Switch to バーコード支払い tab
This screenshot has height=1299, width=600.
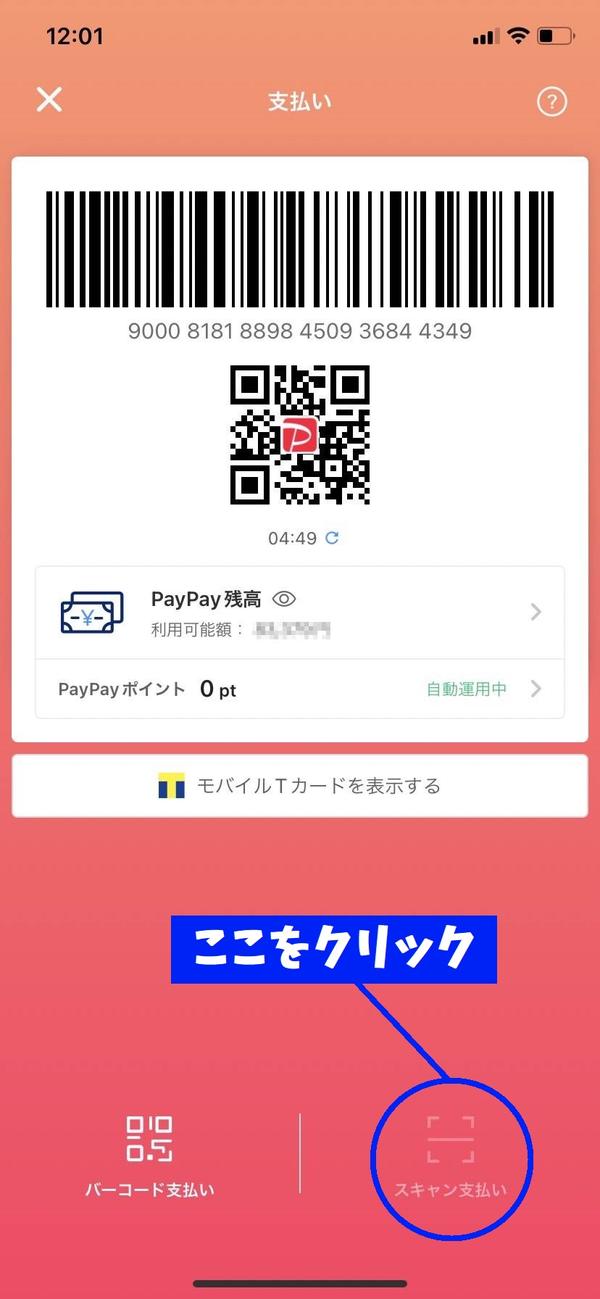pyautogui.click(x=149, y=1156)
